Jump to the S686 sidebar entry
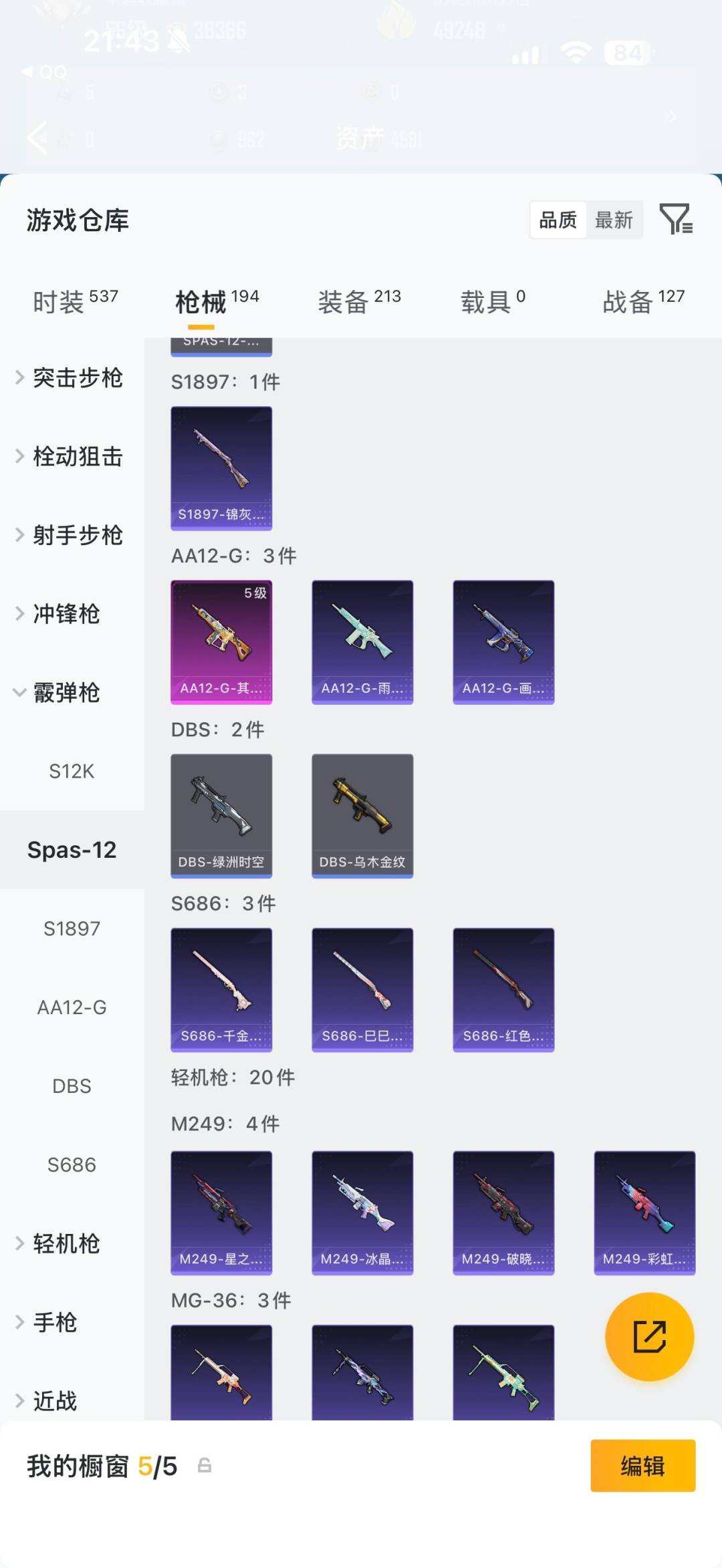This screenshot has height=1568, width=722. (72, 1164)
